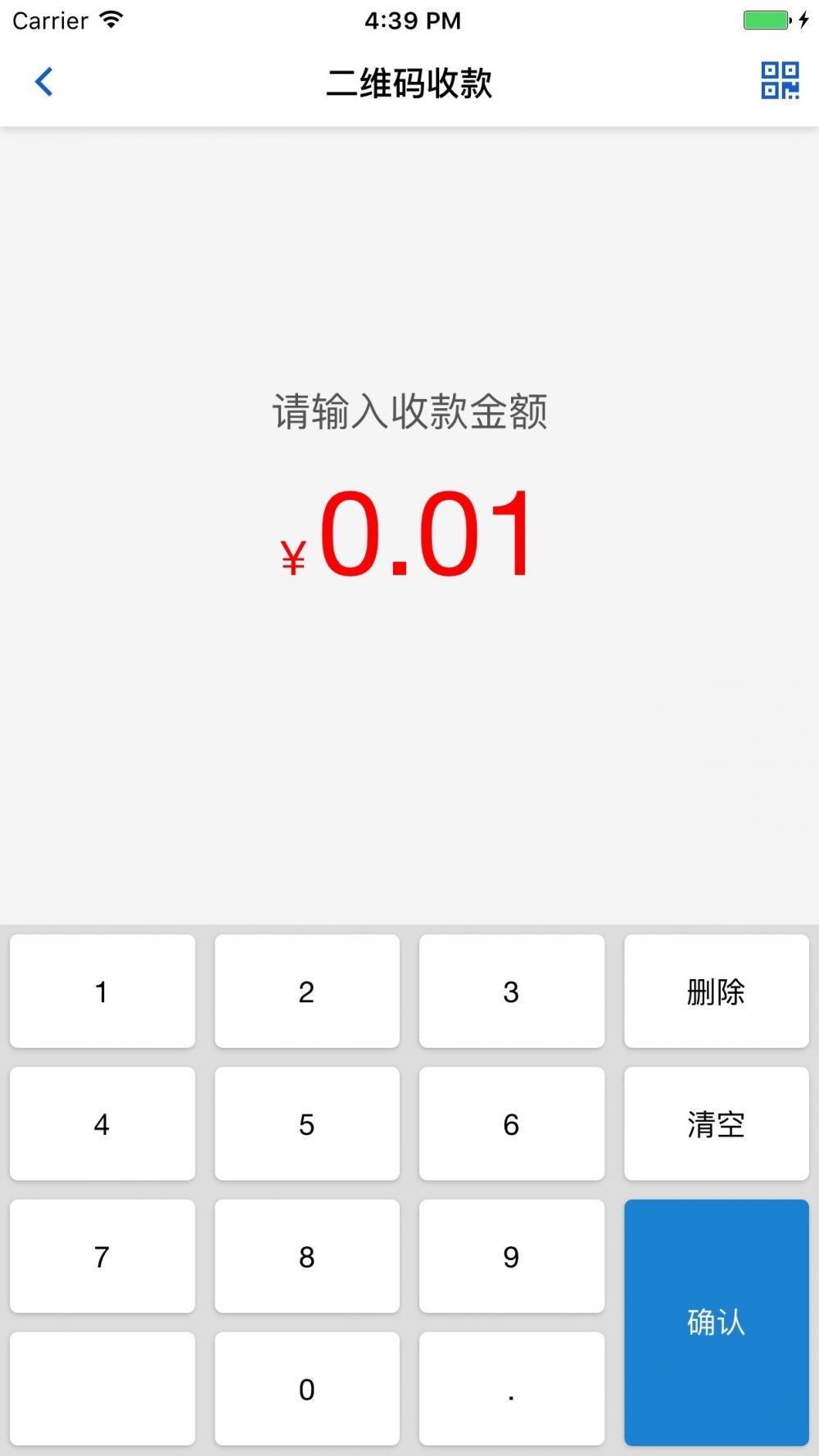
Task: Confirm the amount with 确认
Action: point(717,1323)
